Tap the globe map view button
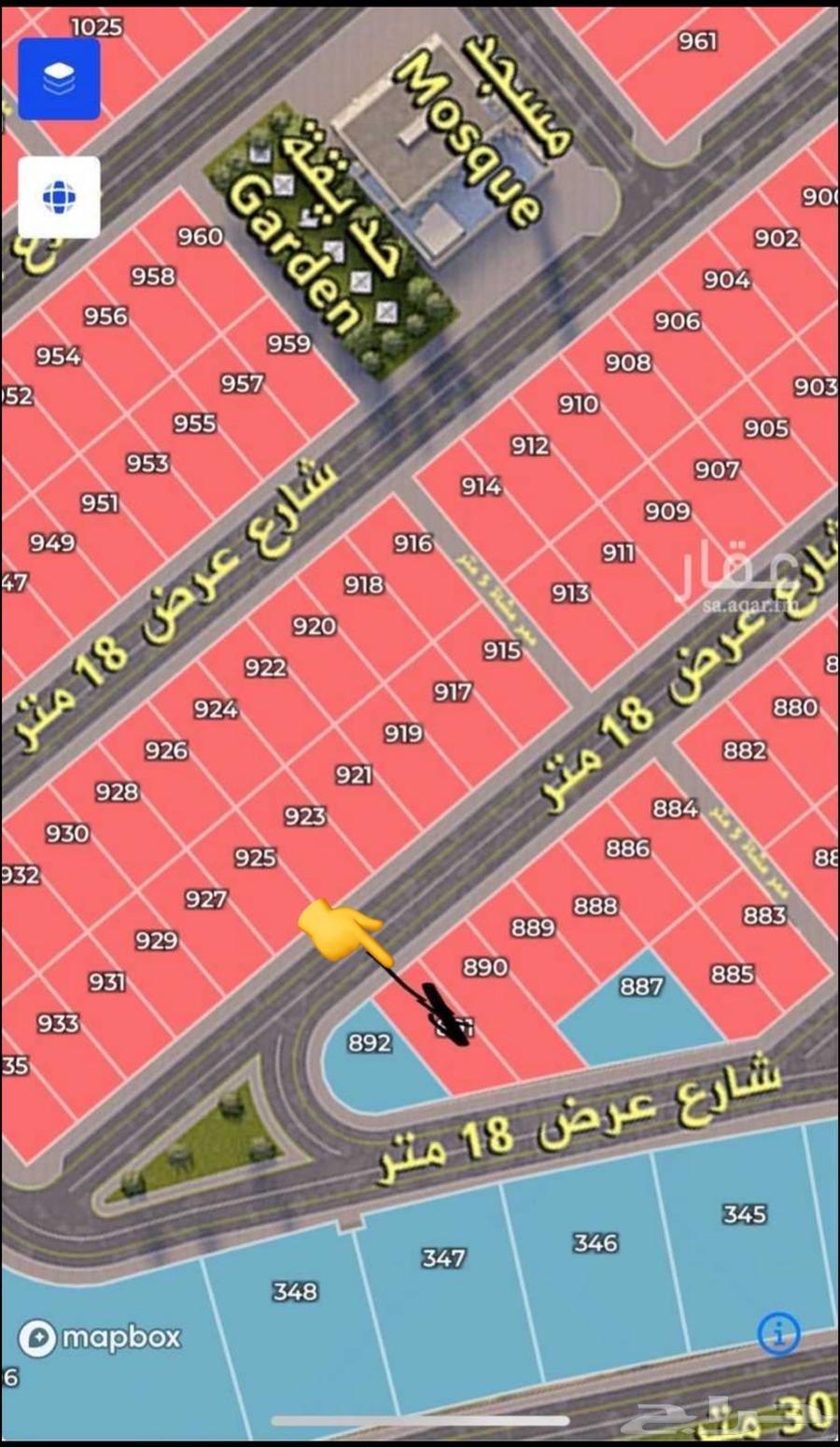This screenshot has height=1447, width=840. click(59, 197)
